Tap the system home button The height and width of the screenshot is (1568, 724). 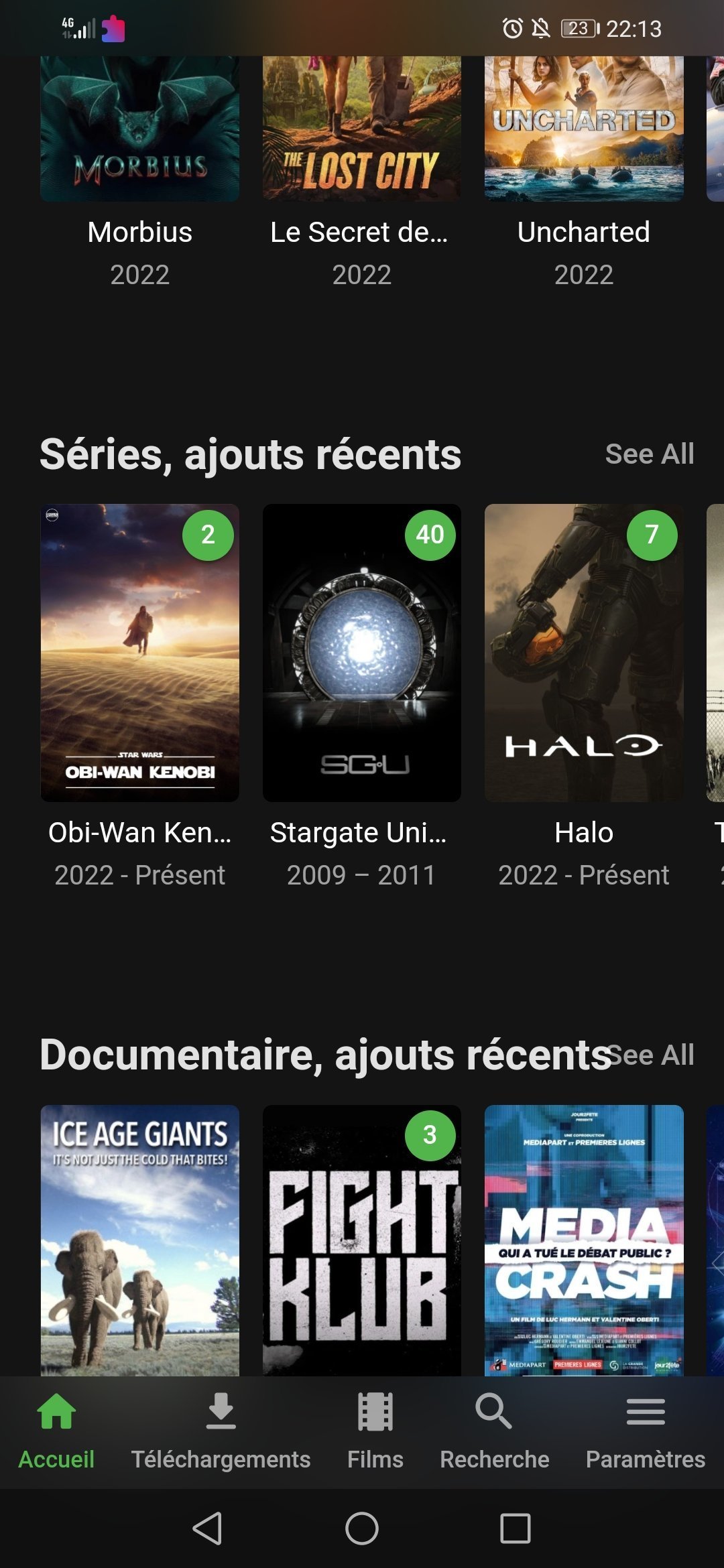(362, 1528)
